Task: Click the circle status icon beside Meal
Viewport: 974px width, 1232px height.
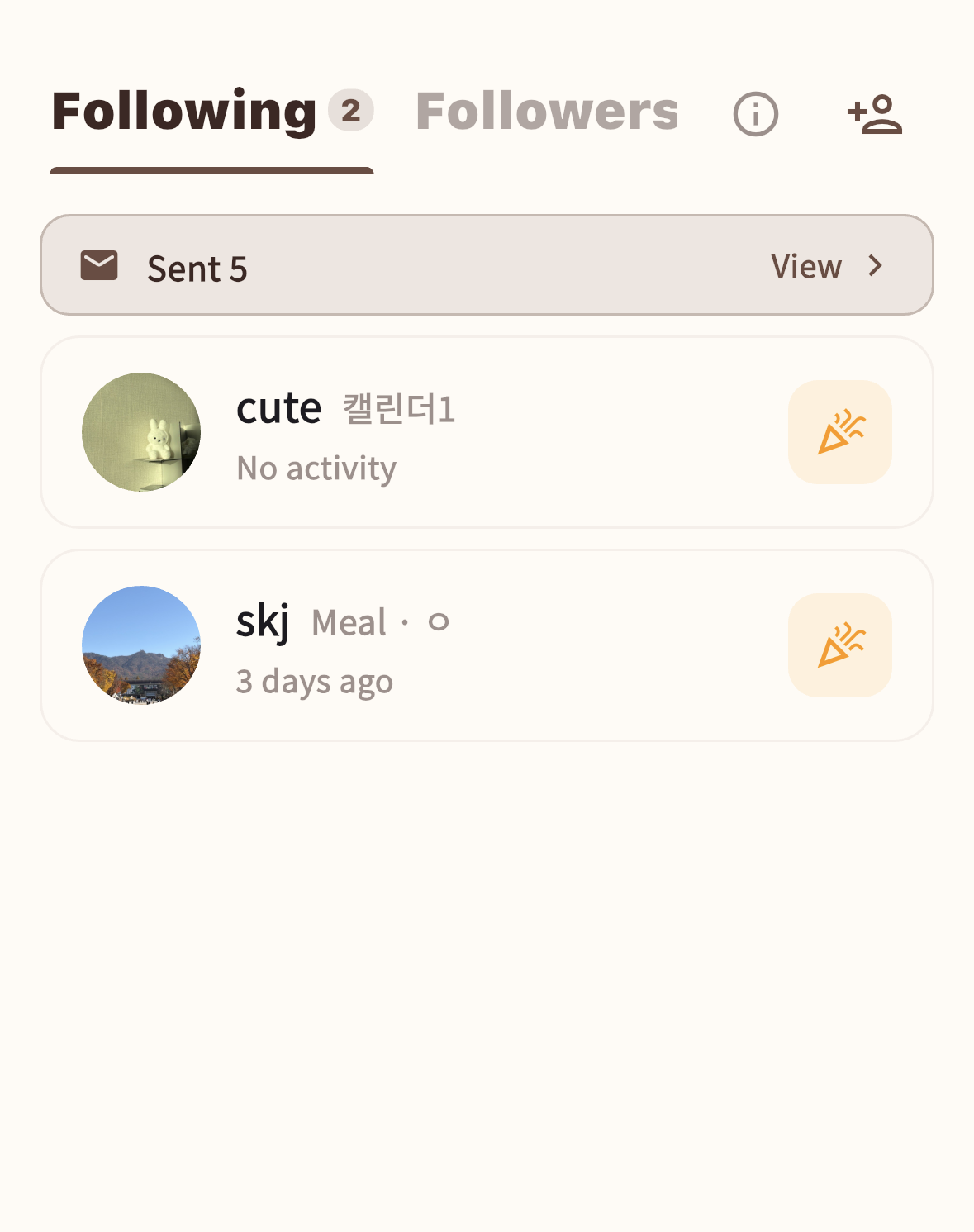Action: [x=439, y=622]
